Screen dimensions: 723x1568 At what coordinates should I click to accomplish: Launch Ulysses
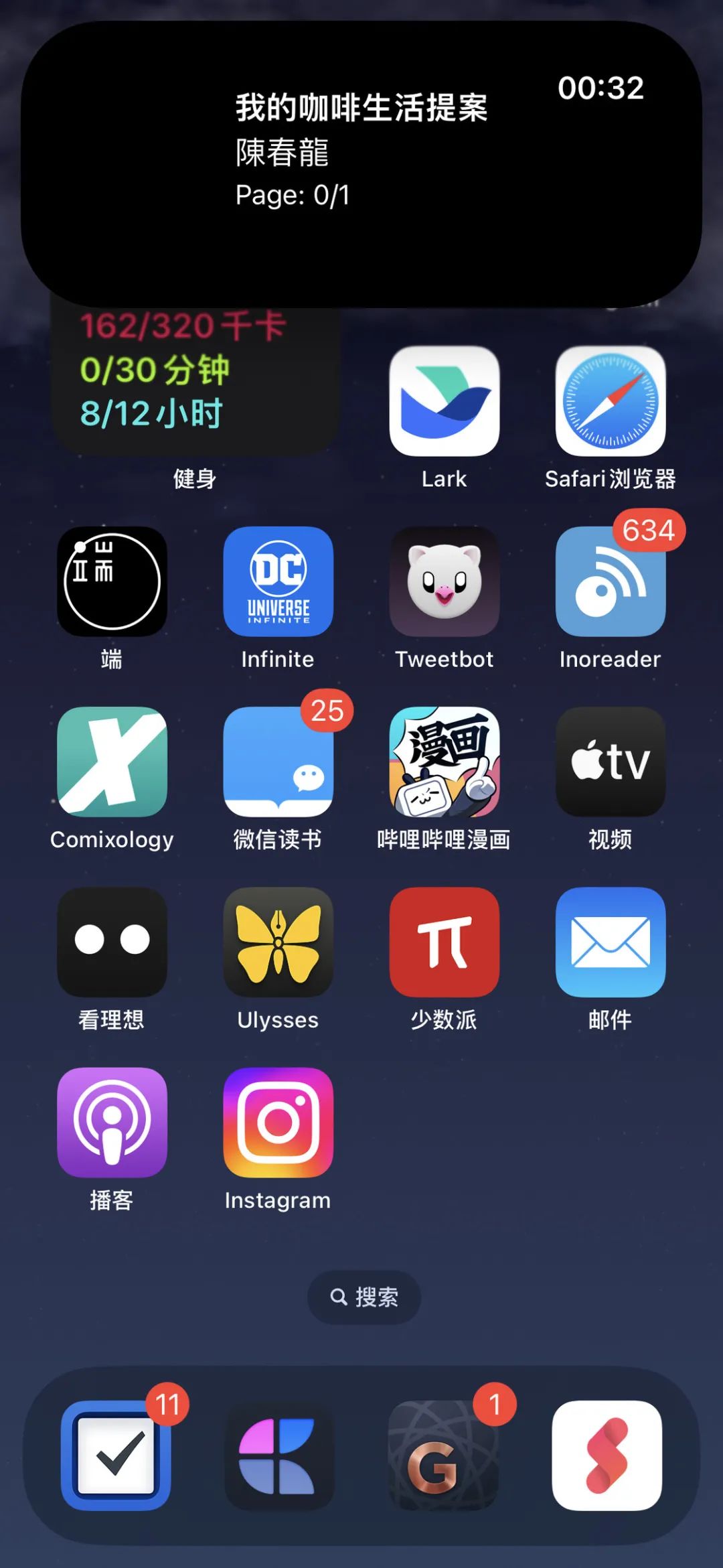(278, 942)
